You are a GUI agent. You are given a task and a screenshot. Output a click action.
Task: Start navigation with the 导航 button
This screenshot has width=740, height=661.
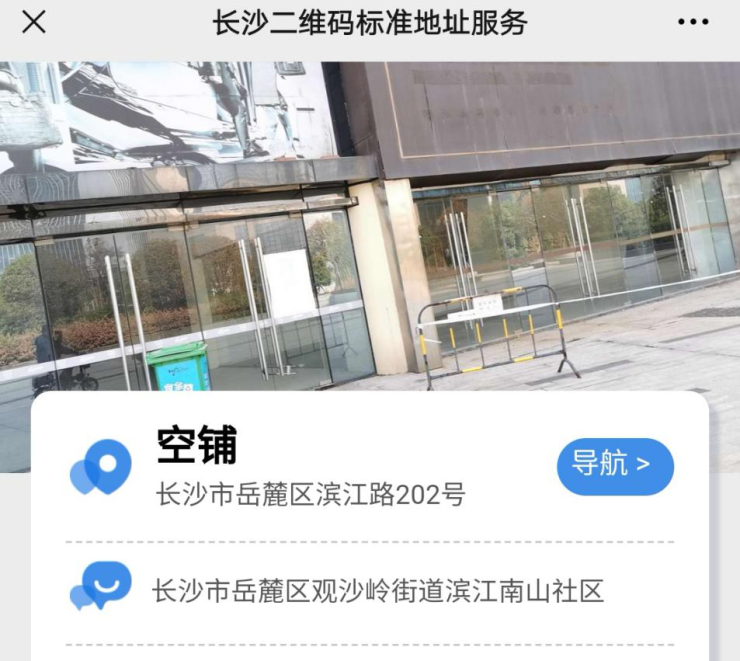click(615, 466)
